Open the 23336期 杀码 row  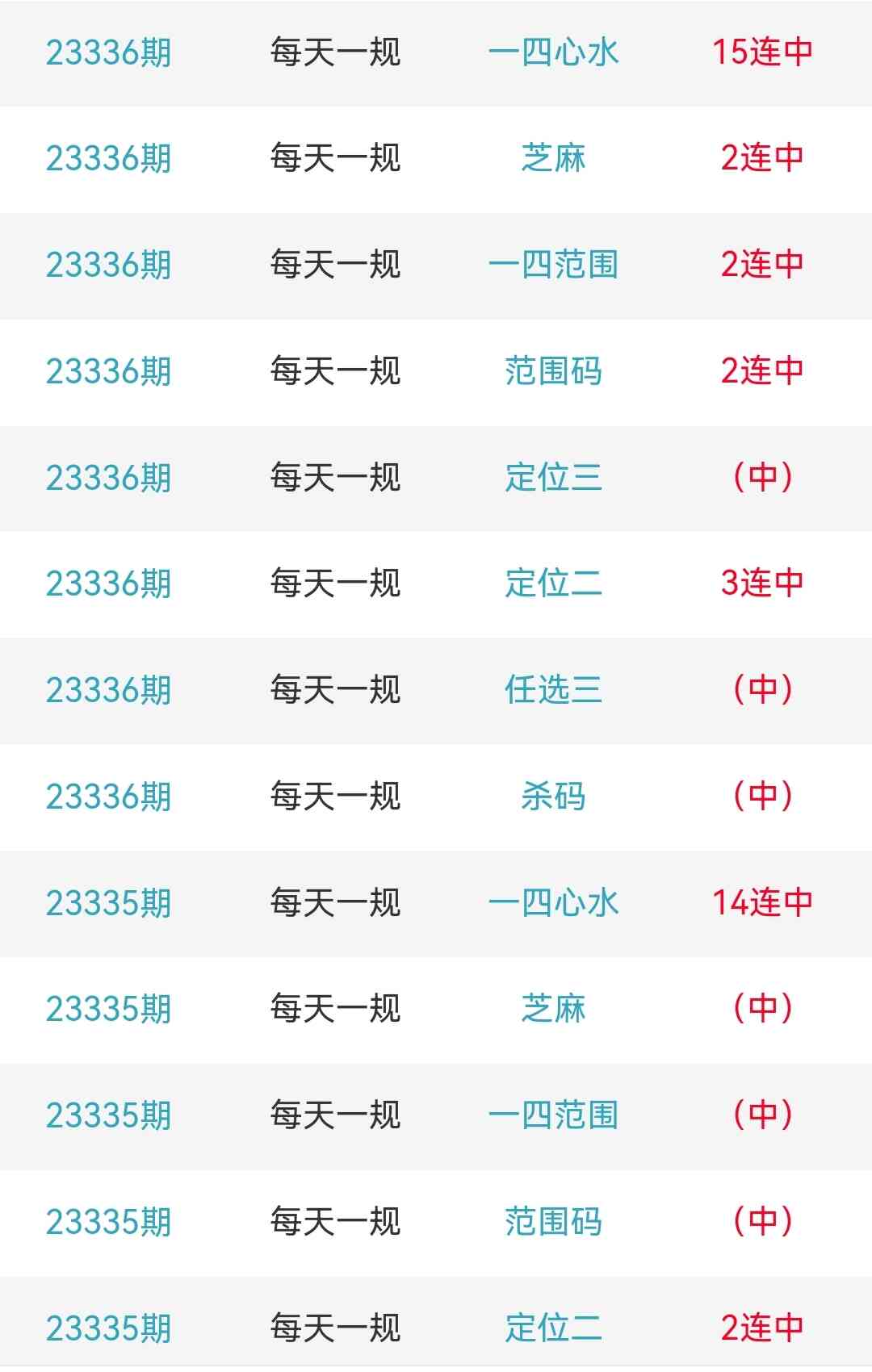pyautogui.click(x=553, y=797)
